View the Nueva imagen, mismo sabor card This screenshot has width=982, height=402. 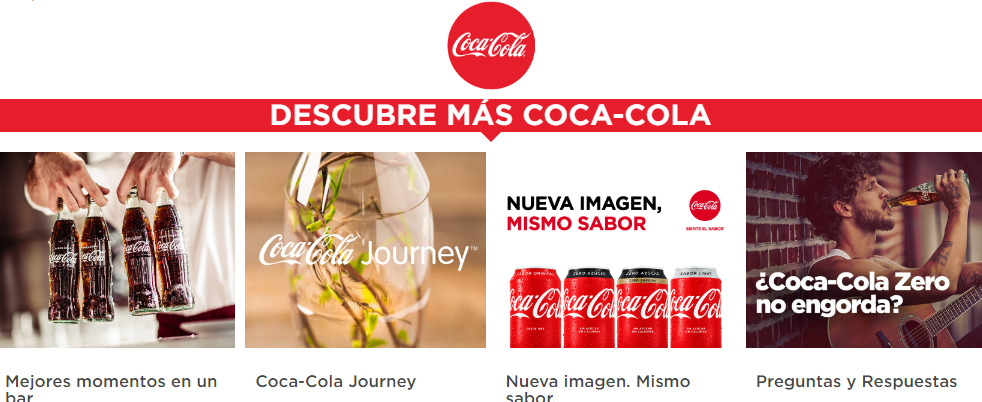click(615, 250)
